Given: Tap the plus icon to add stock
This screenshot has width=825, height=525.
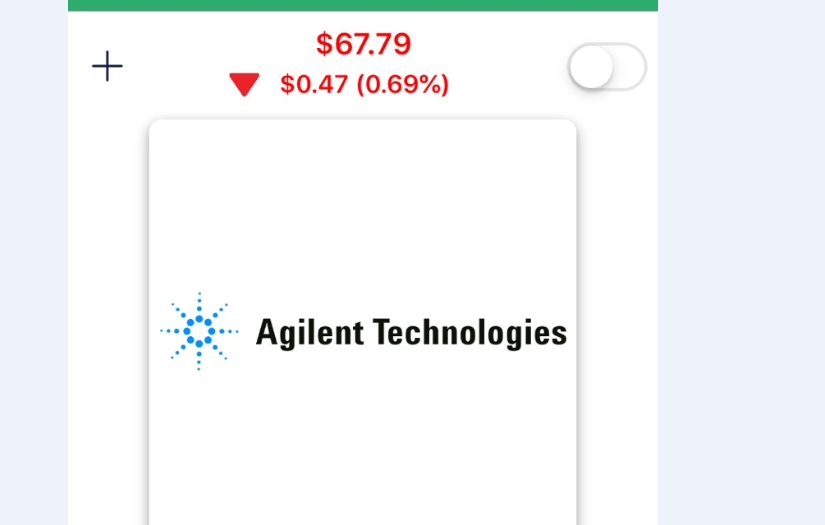Looking at the screenshot, I should coord(107,67).
